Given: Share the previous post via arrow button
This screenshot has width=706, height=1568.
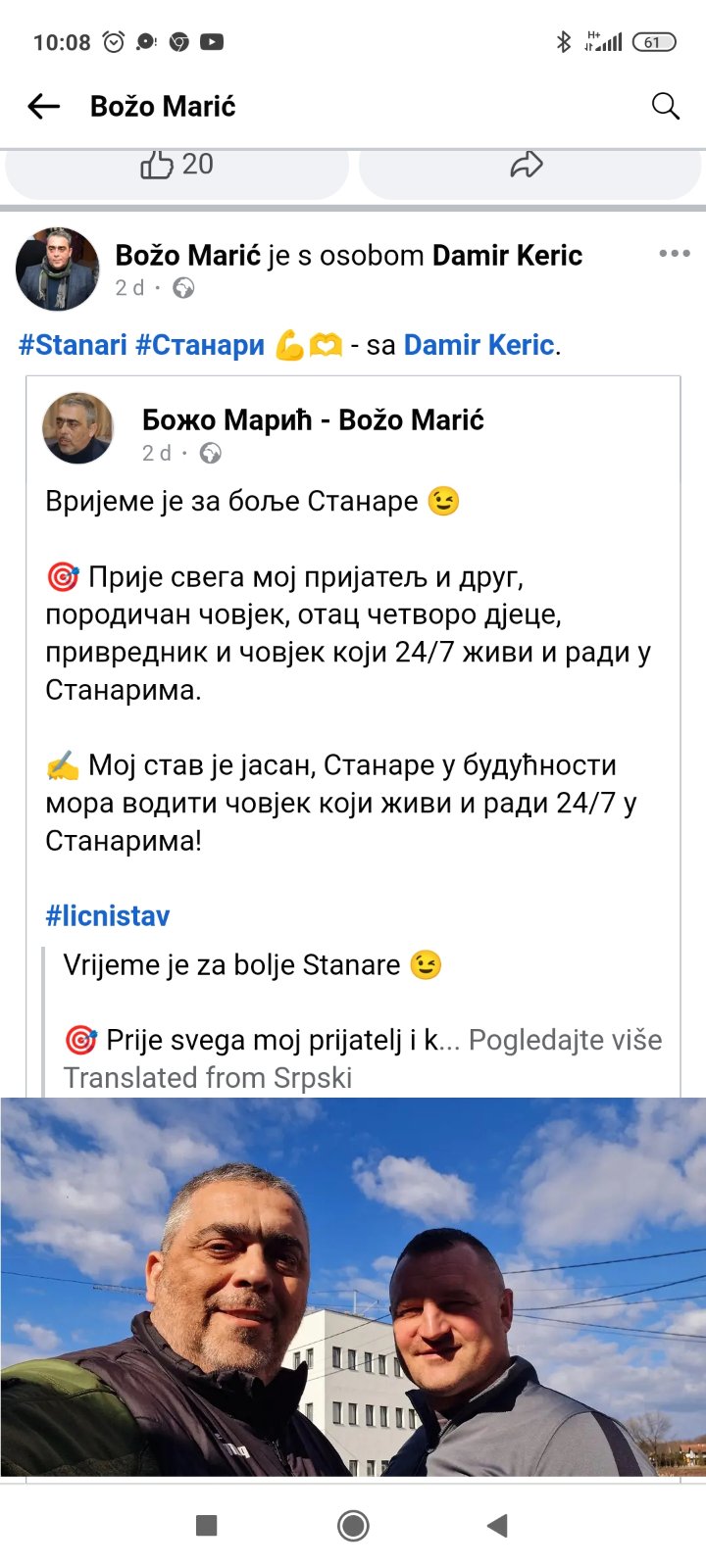Looking at the screenshot, I should 527,165.
